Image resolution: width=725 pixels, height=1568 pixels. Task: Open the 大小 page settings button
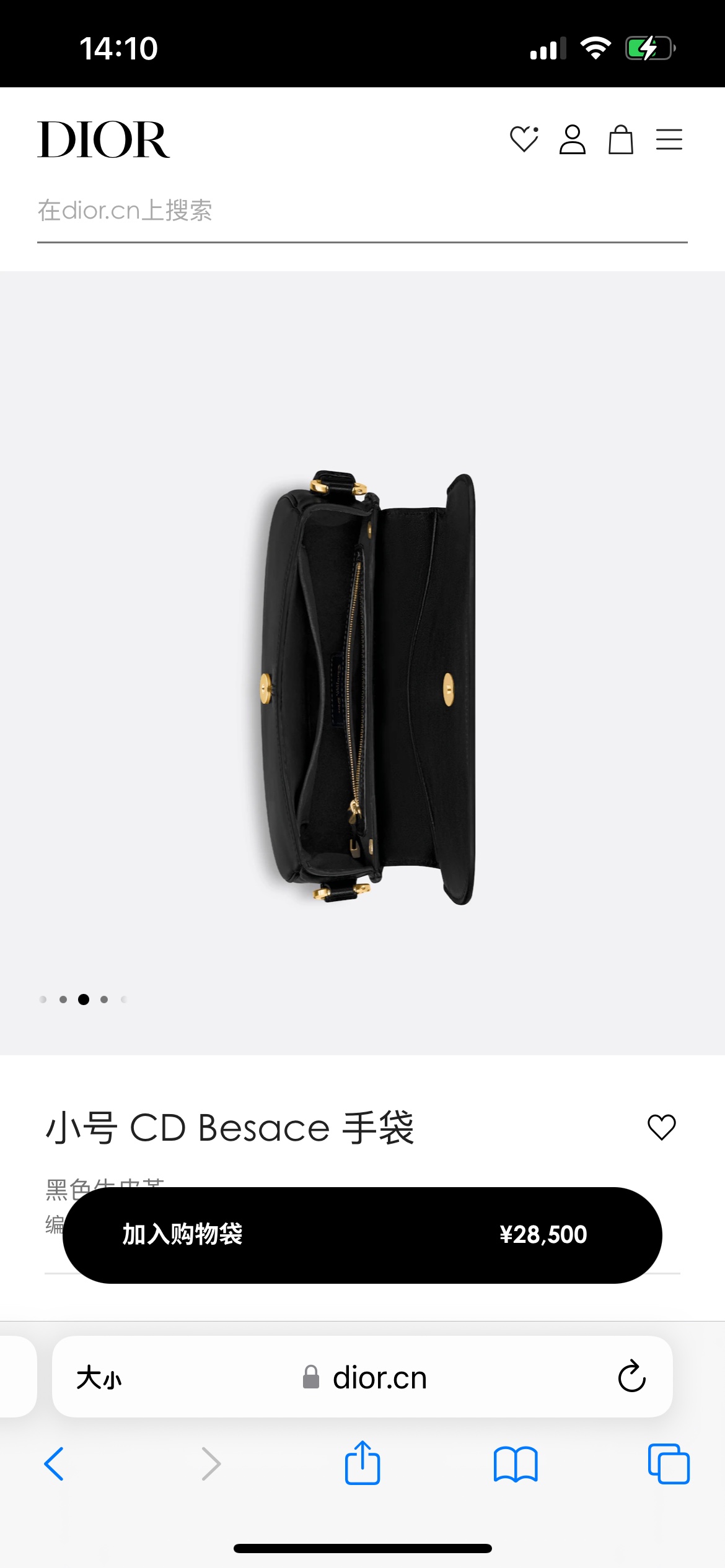(x=99, y=1378)
